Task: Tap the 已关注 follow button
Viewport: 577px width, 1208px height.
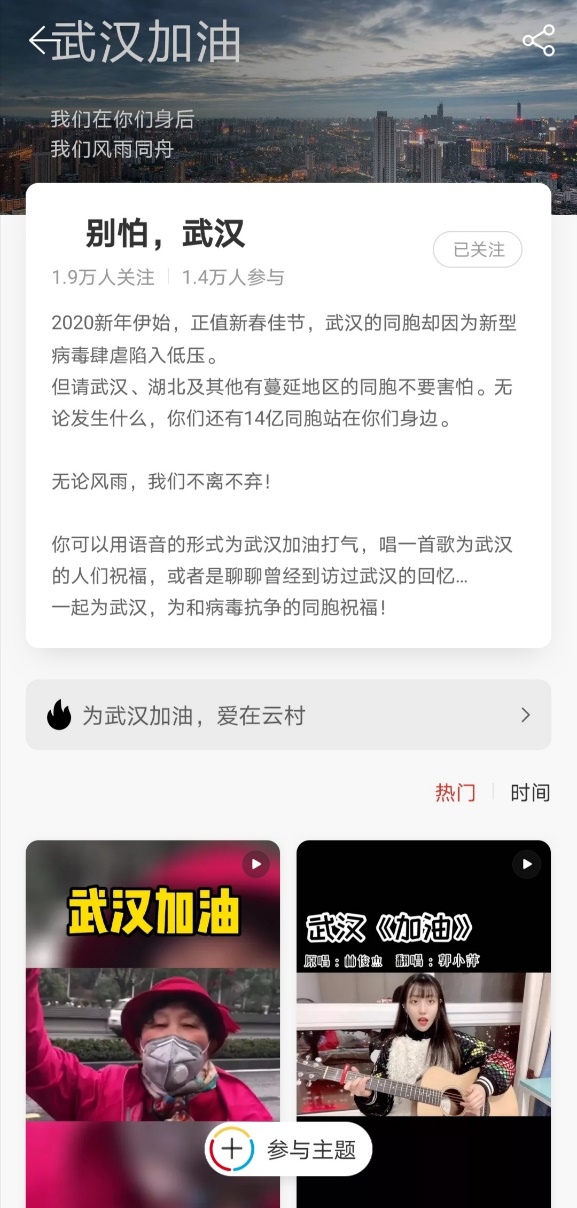Action: [478, 249]
